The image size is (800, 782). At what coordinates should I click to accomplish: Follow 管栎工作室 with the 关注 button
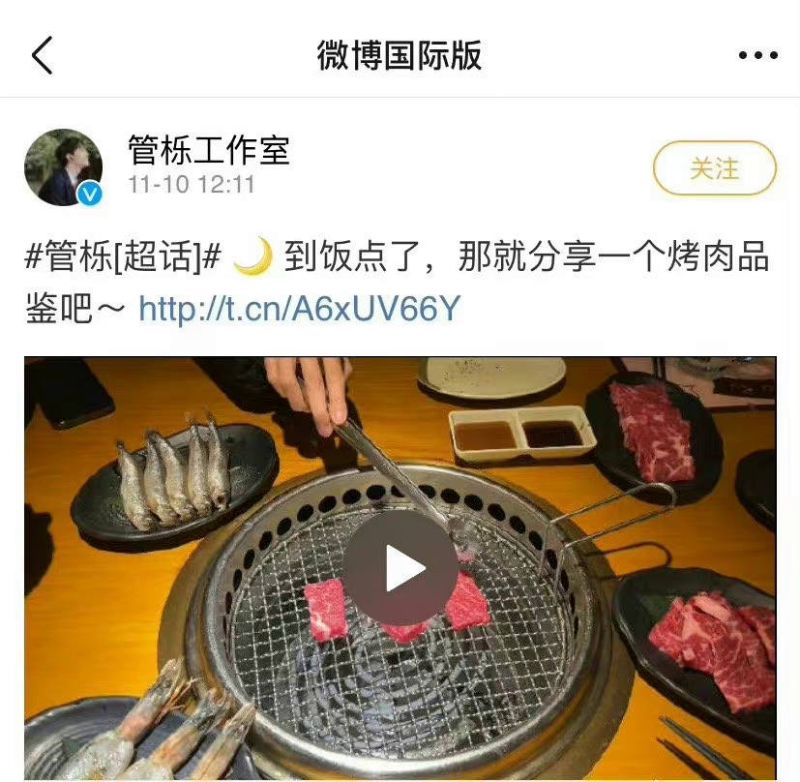(714, 168)
